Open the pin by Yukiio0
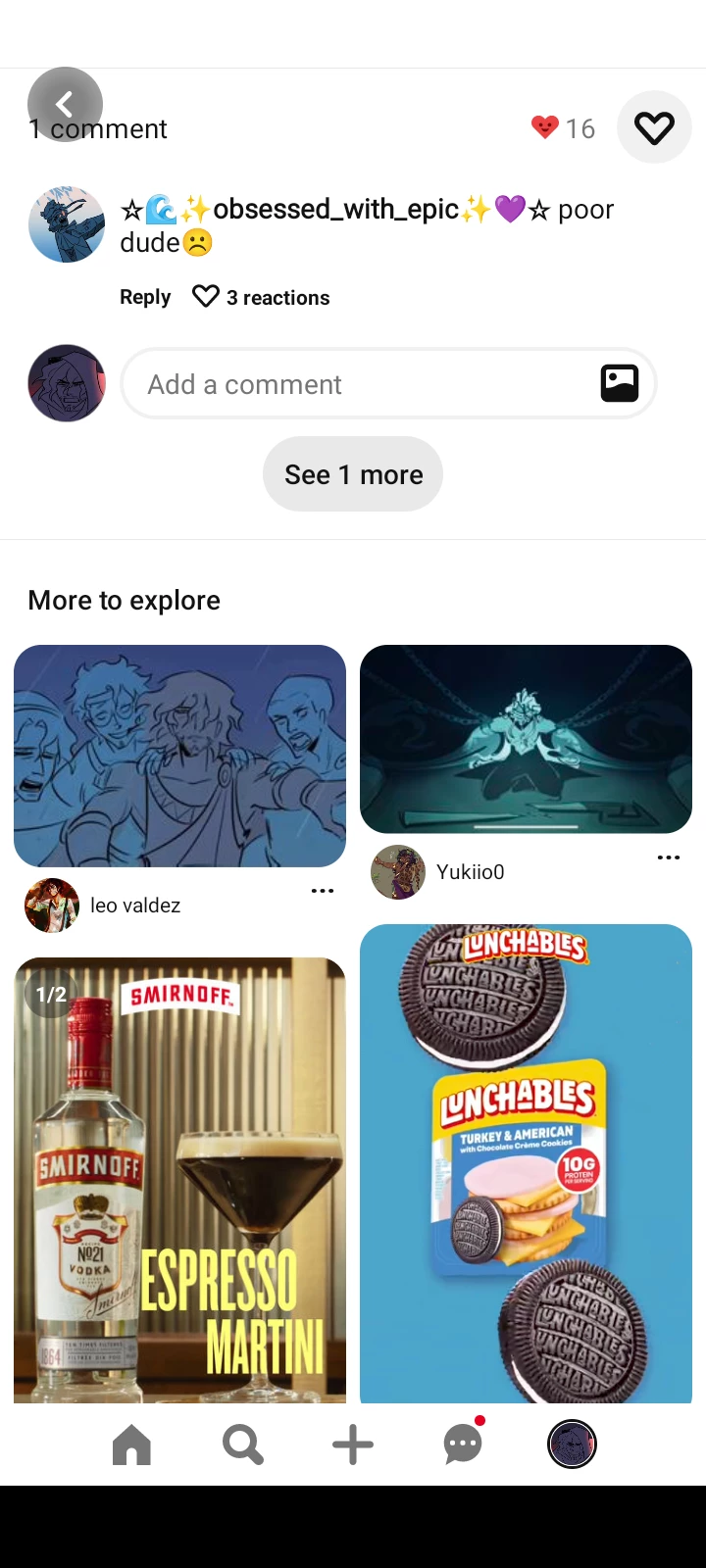Screen dimensions: 706x1568 (x=526, y=739)
